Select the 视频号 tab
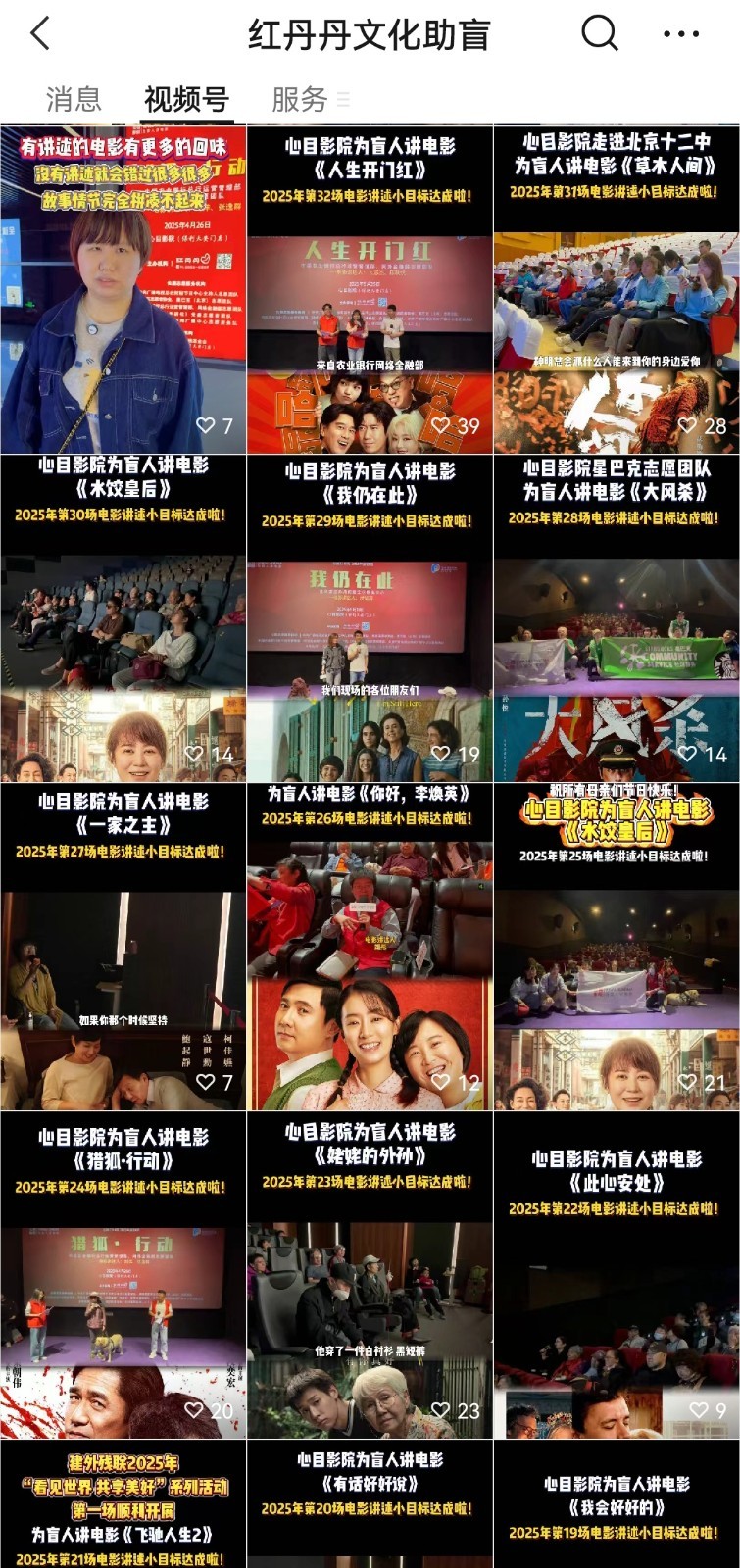Image resolution: width=740 pixels, height=1568 pixels. pyautogui.click(x=186, y=99)
